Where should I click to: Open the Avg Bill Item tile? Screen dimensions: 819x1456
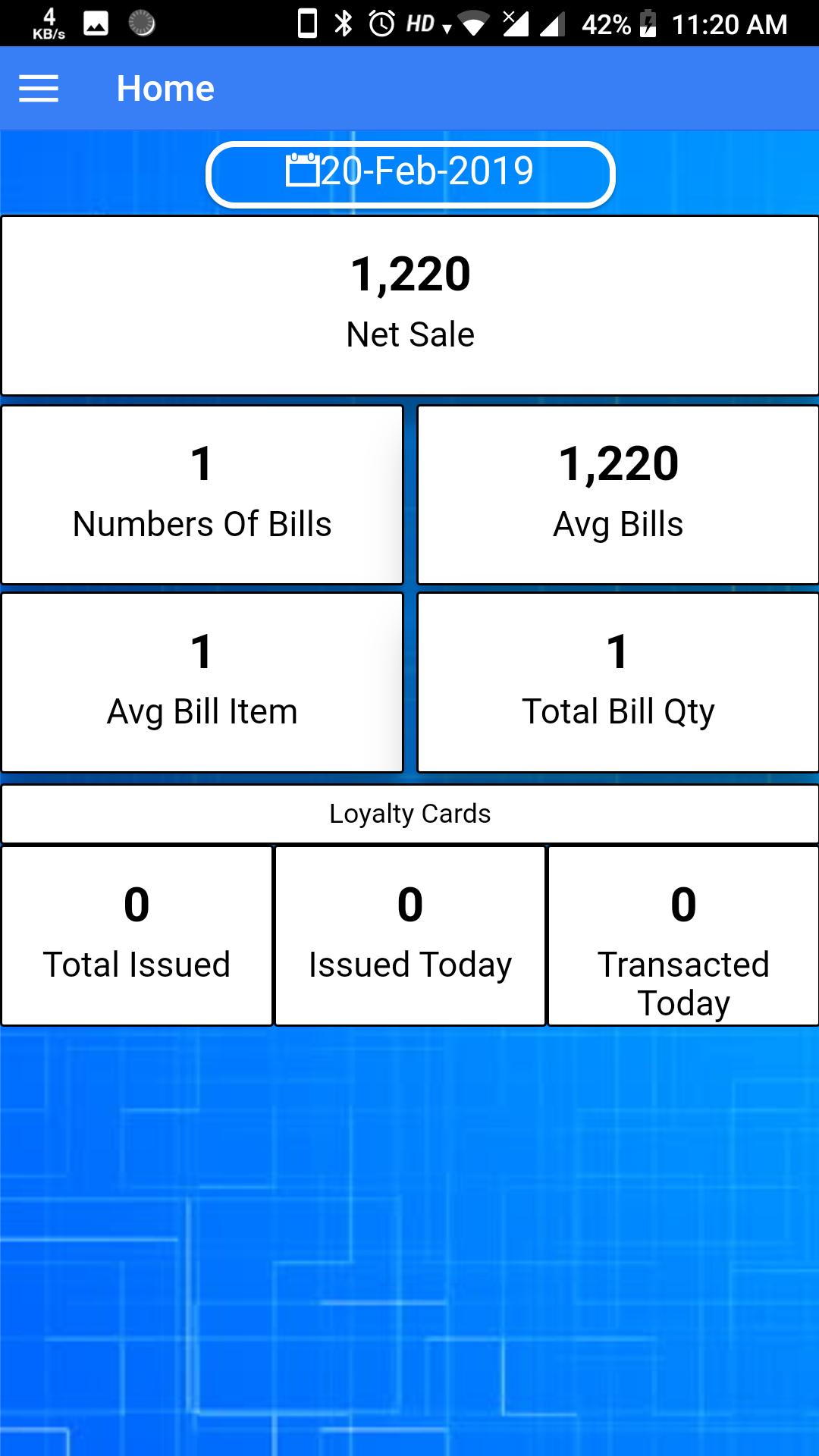tap(202, 682)
